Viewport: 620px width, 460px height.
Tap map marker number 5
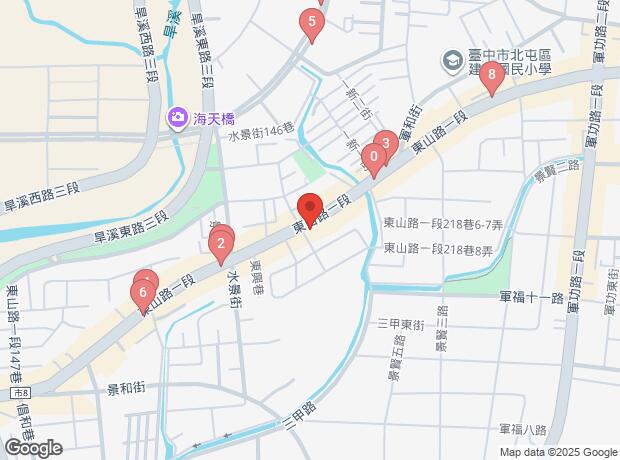pos(312,23)
